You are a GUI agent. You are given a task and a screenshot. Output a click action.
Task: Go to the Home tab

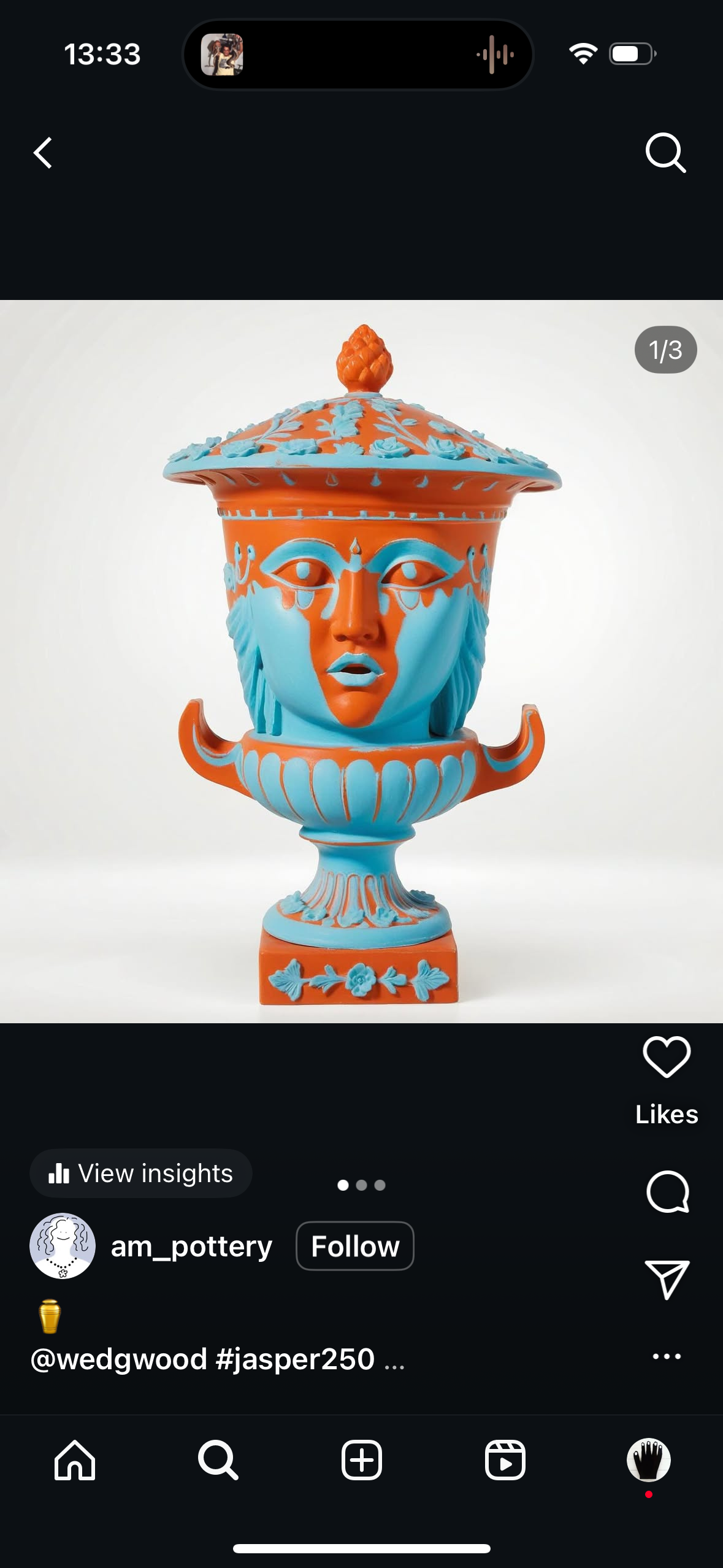pyautogui.click(x=75, y=1460)
